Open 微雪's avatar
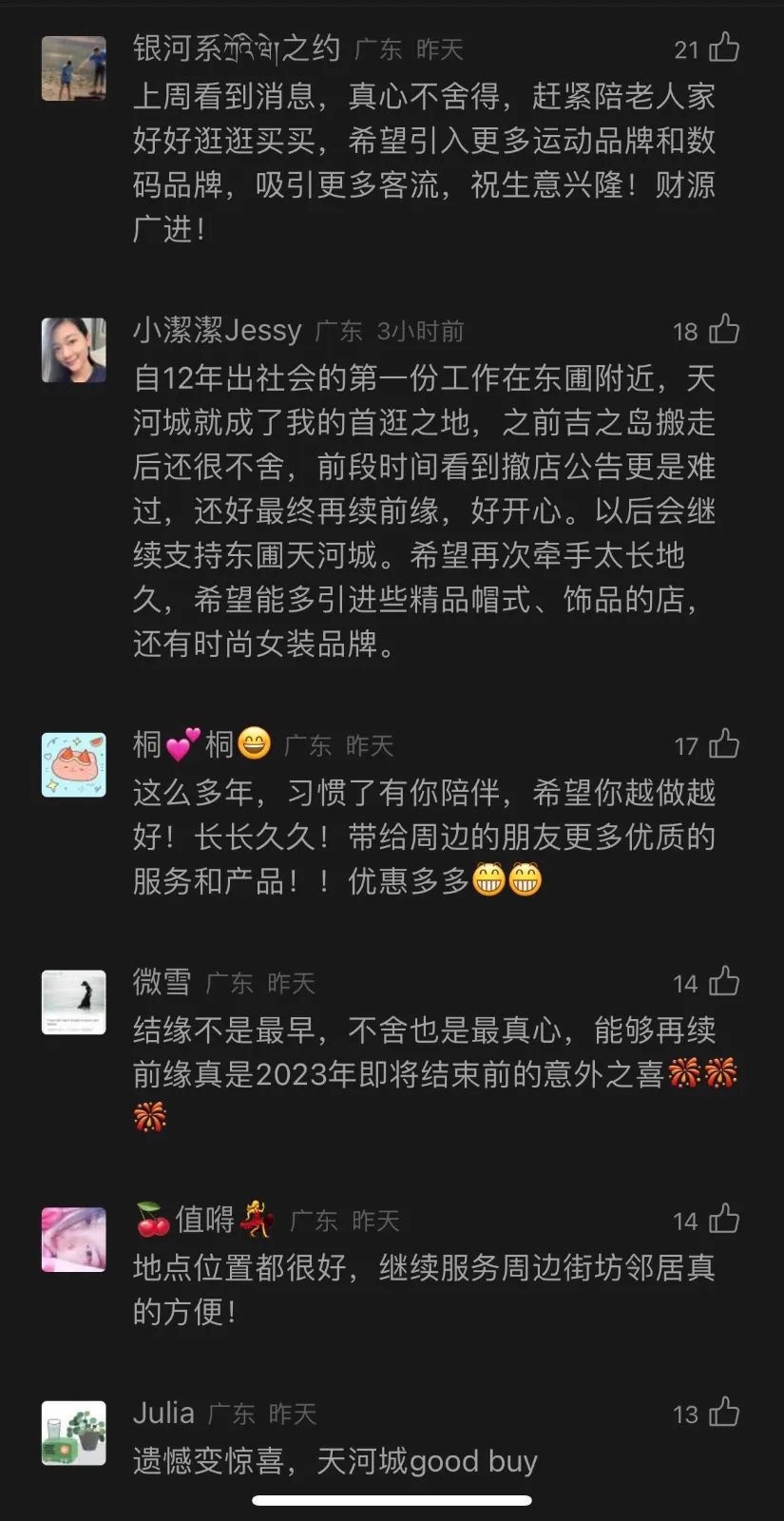 [x=74, y=1002]
